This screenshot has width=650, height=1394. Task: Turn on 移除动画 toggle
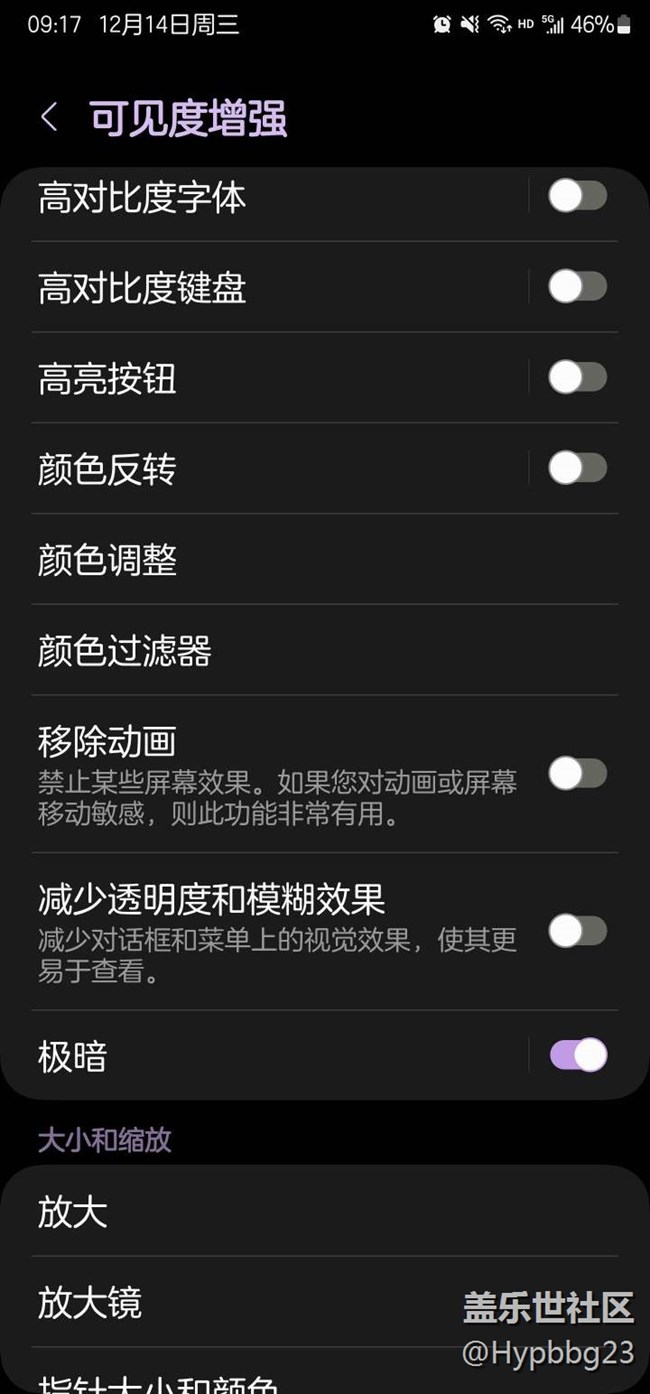(578, 773)
